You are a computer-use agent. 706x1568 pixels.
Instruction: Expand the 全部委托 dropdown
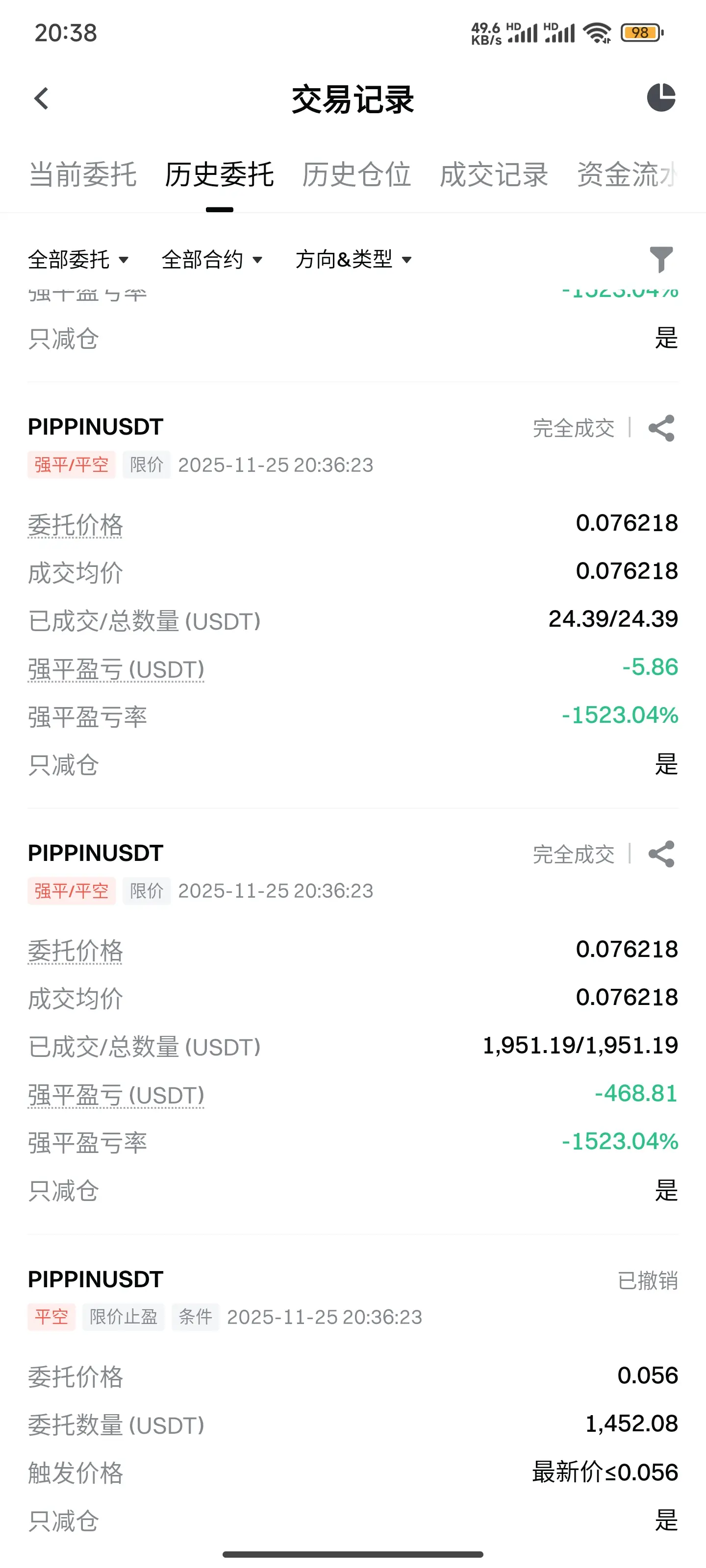pos(78,260)
